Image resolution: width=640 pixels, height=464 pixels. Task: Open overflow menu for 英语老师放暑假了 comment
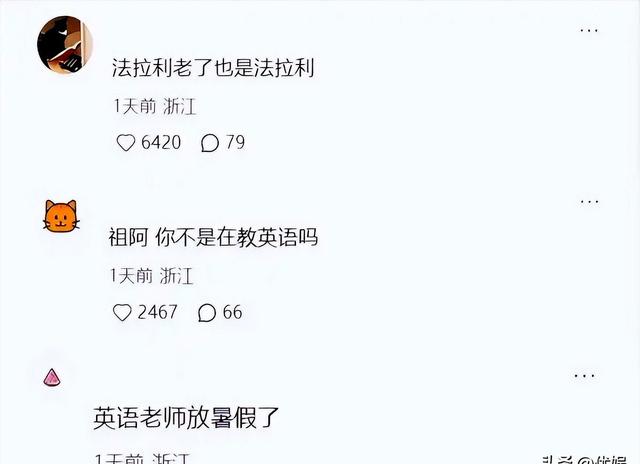pyautogui.click(x=584, y=376)
